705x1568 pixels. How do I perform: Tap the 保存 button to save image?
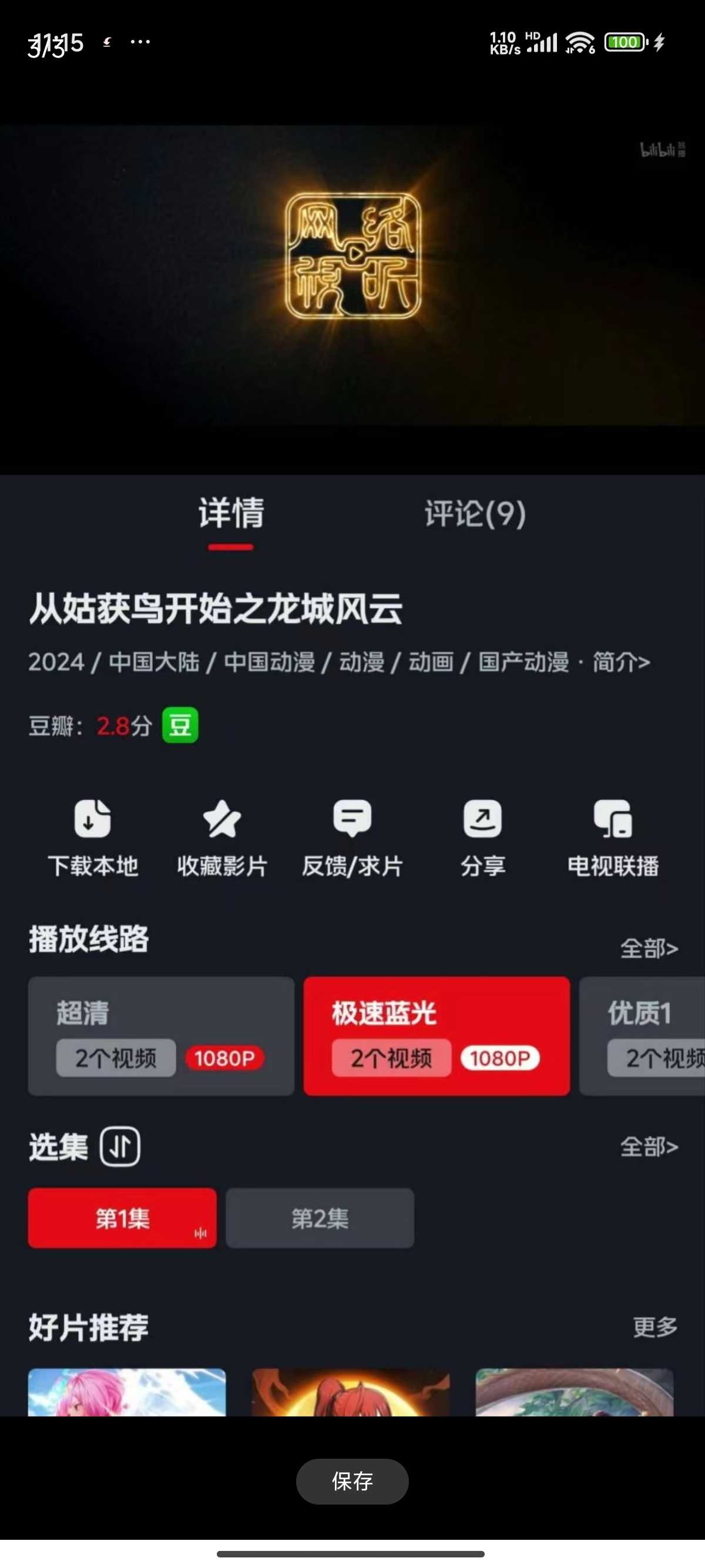(352, 1481)
